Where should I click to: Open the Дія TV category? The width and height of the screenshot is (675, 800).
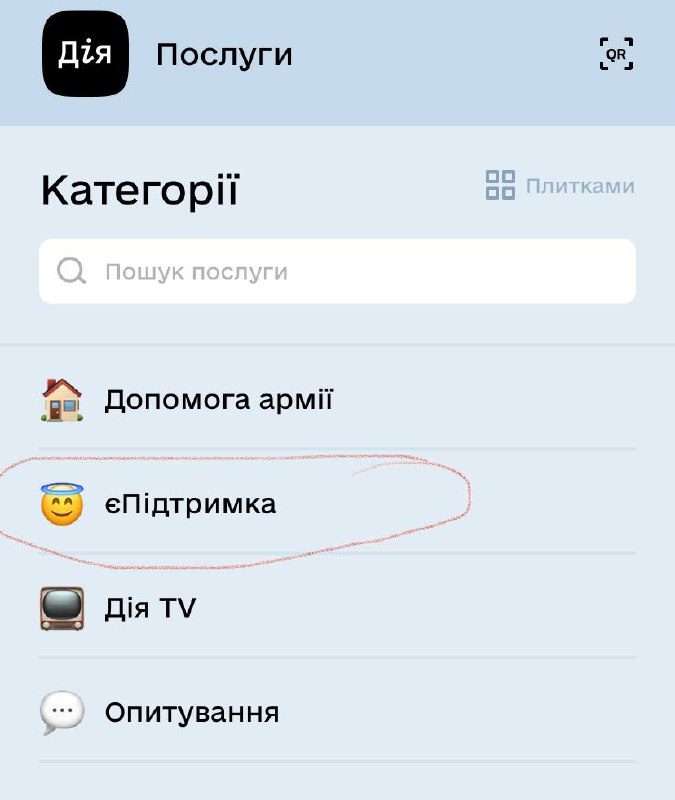click(x=150, y=608)
